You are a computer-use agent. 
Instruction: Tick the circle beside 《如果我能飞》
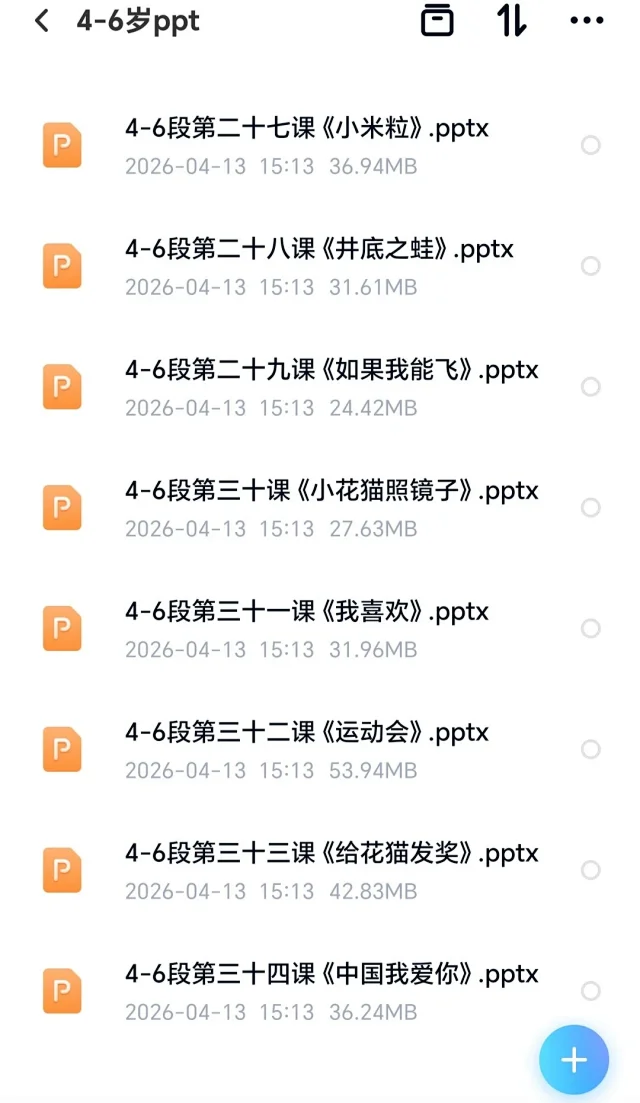pos(591,387)
